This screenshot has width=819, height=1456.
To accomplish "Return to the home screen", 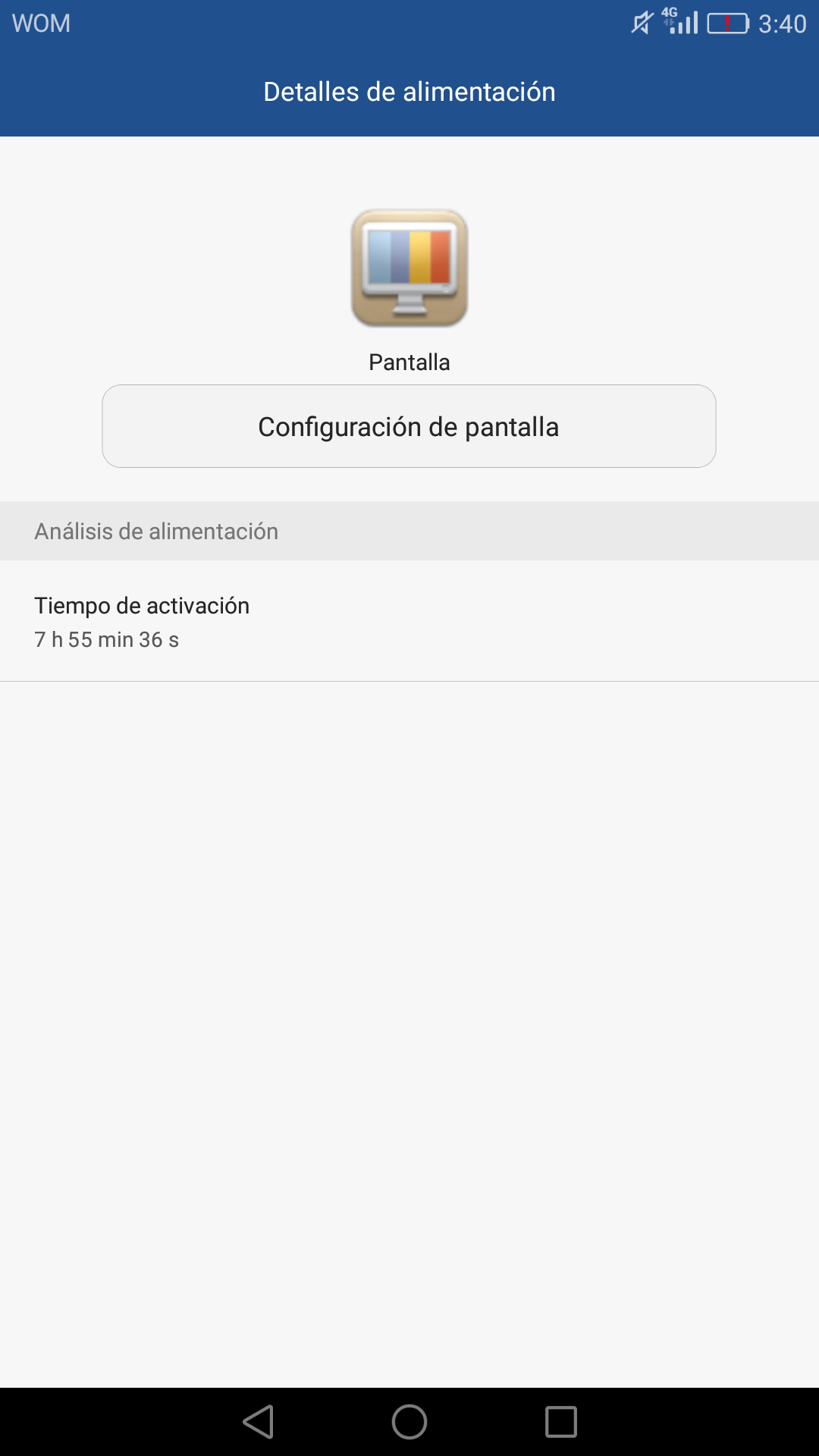I will (409, 1422).
